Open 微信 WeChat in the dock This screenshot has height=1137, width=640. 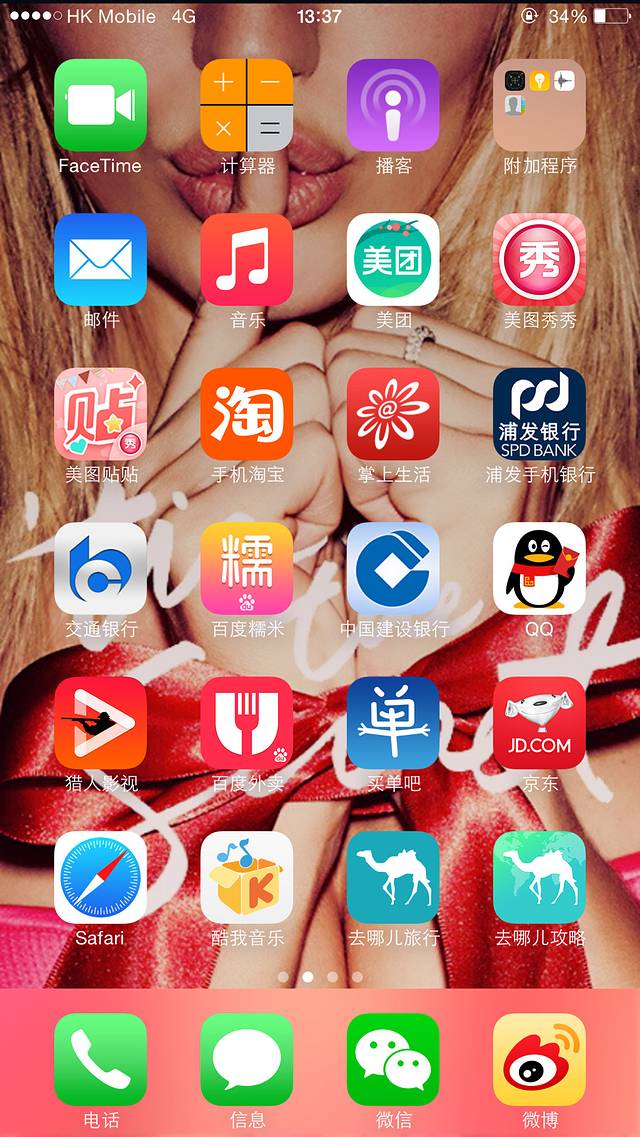393,1059
